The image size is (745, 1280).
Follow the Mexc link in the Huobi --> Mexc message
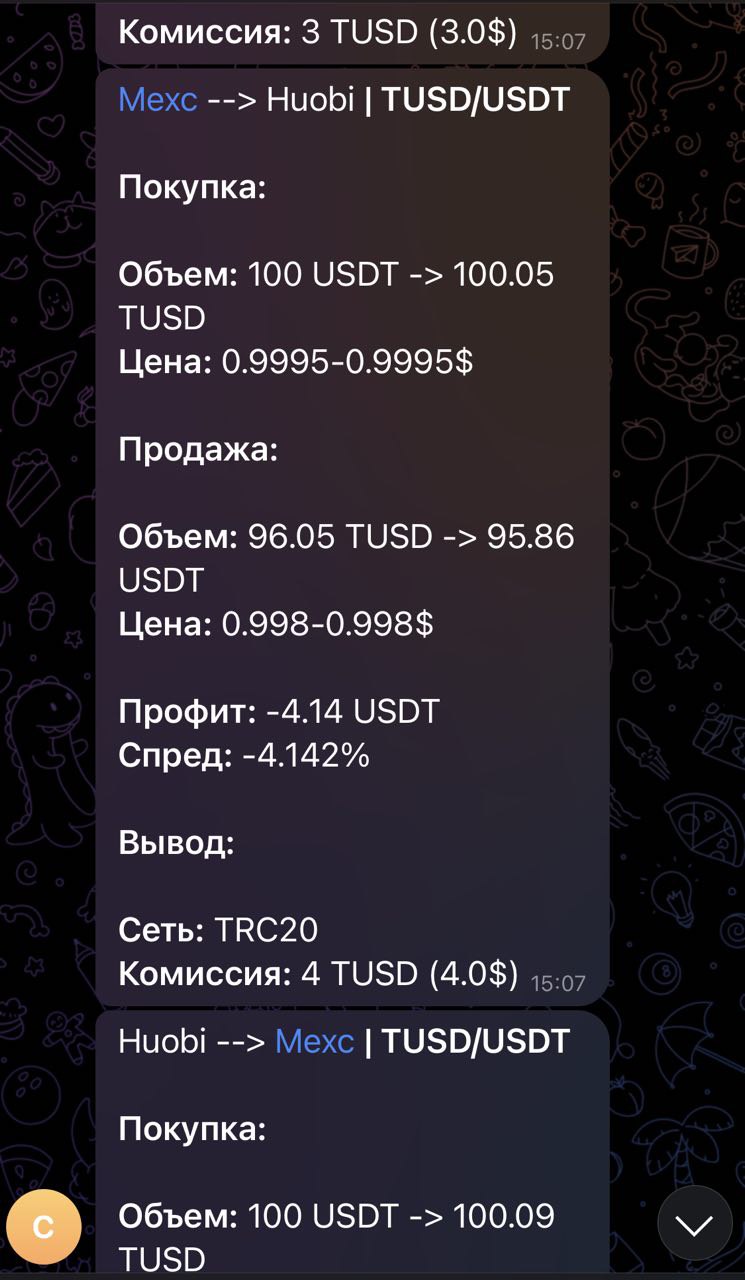(x=314, y=1042)
